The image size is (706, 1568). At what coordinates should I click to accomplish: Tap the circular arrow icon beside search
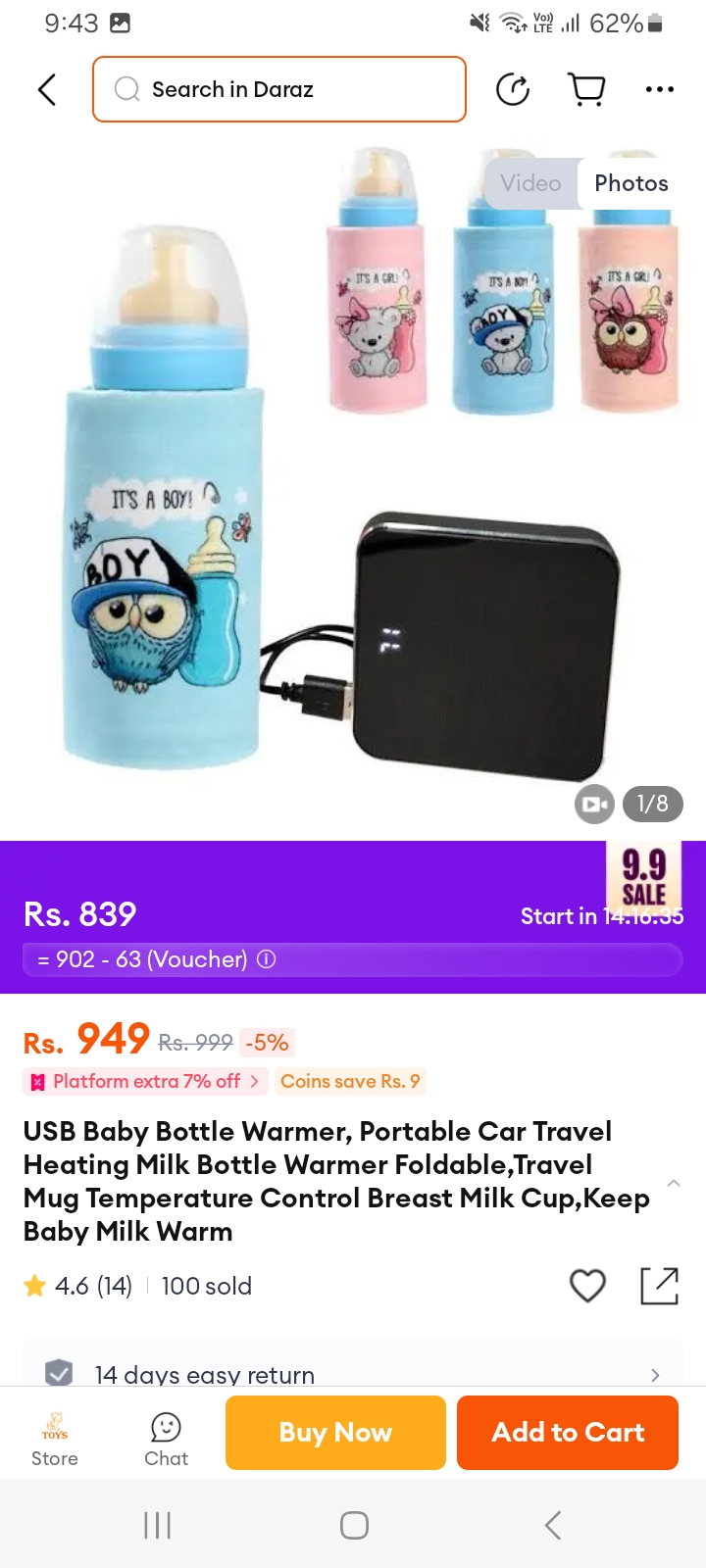[512, 89]
